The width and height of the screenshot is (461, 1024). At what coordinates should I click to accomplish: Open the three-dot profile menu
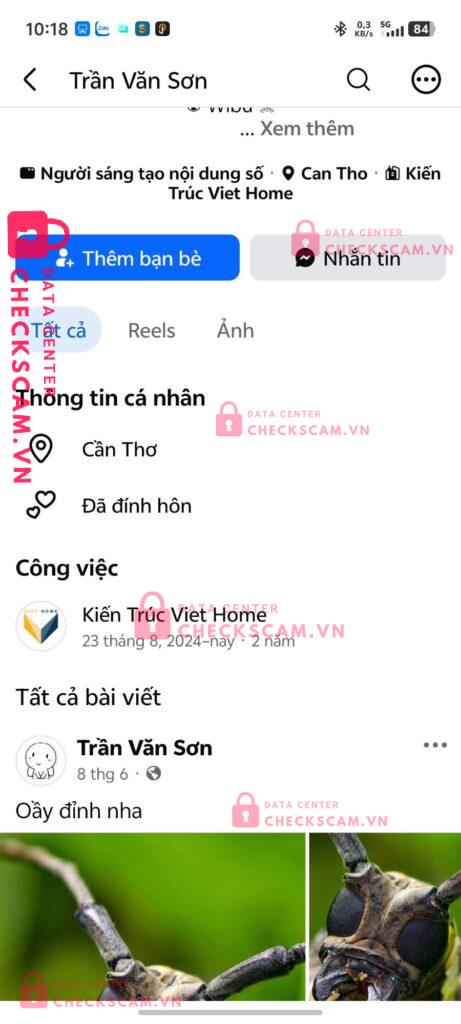point(426,80)
